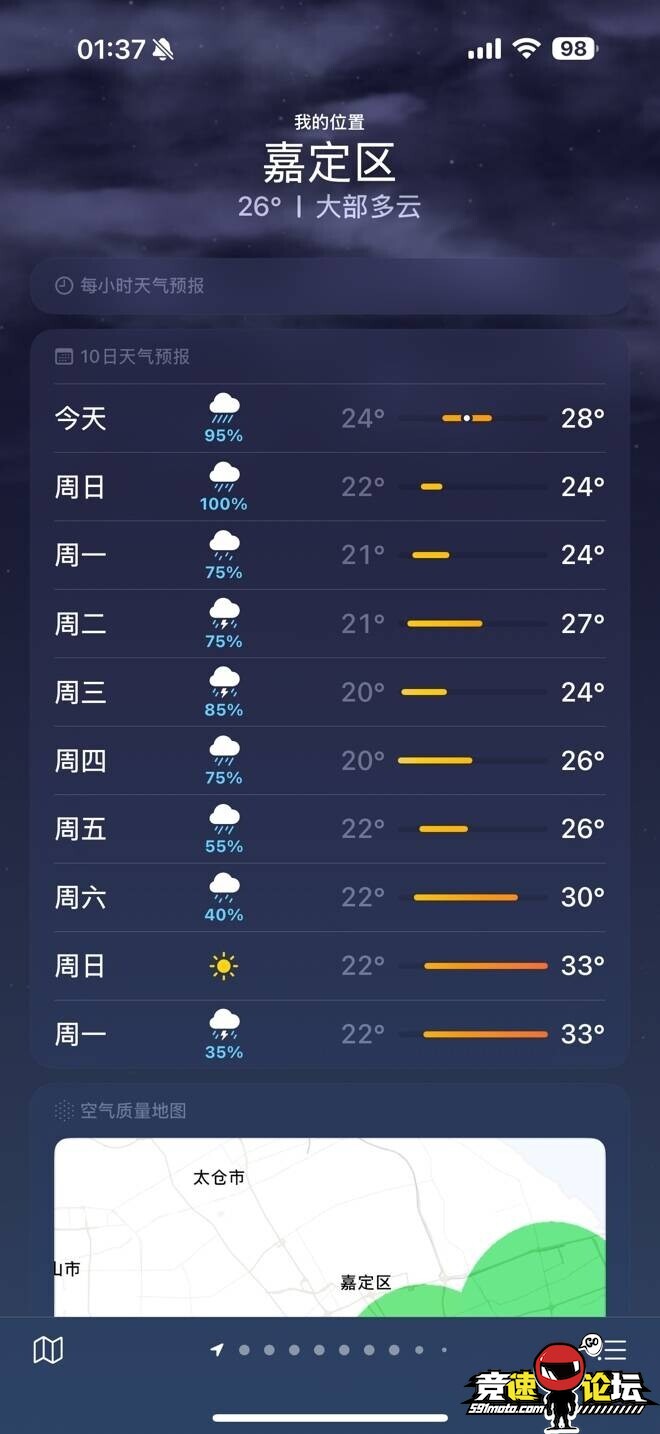View 周三 forecast details
The width and height of the screenshot is (660, 1434).
(x=329, y=692)
